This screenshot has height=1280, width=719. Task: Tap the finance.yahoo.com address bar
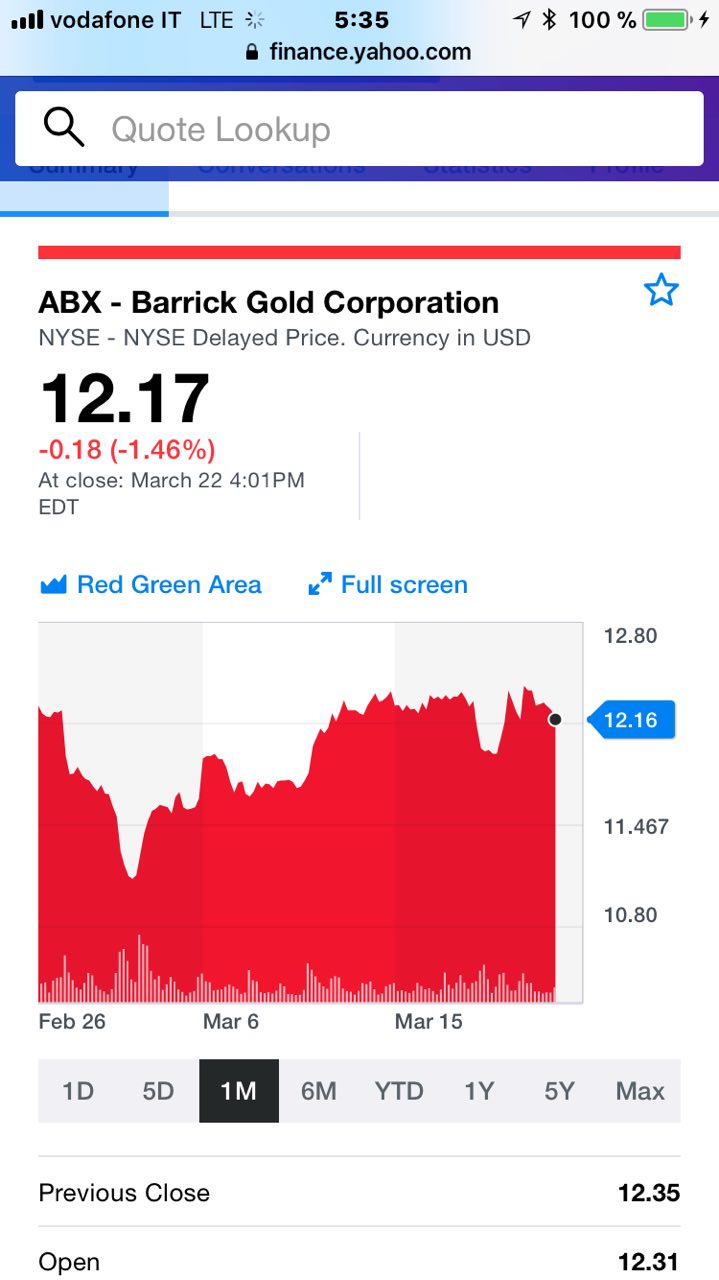coord(359,53)
